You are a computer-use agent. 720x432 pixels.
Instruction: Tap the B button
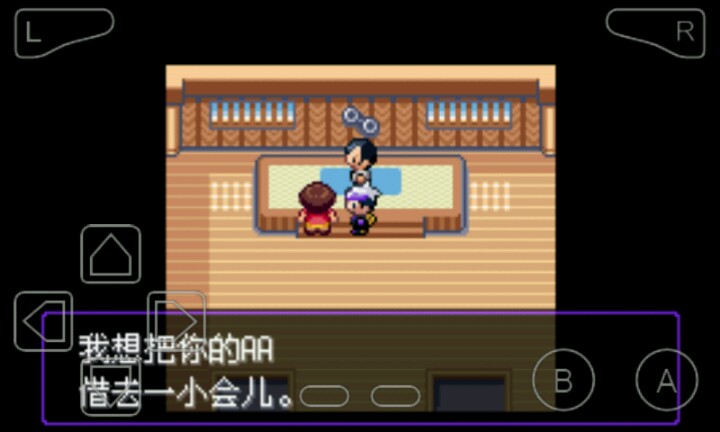point(563,380)
